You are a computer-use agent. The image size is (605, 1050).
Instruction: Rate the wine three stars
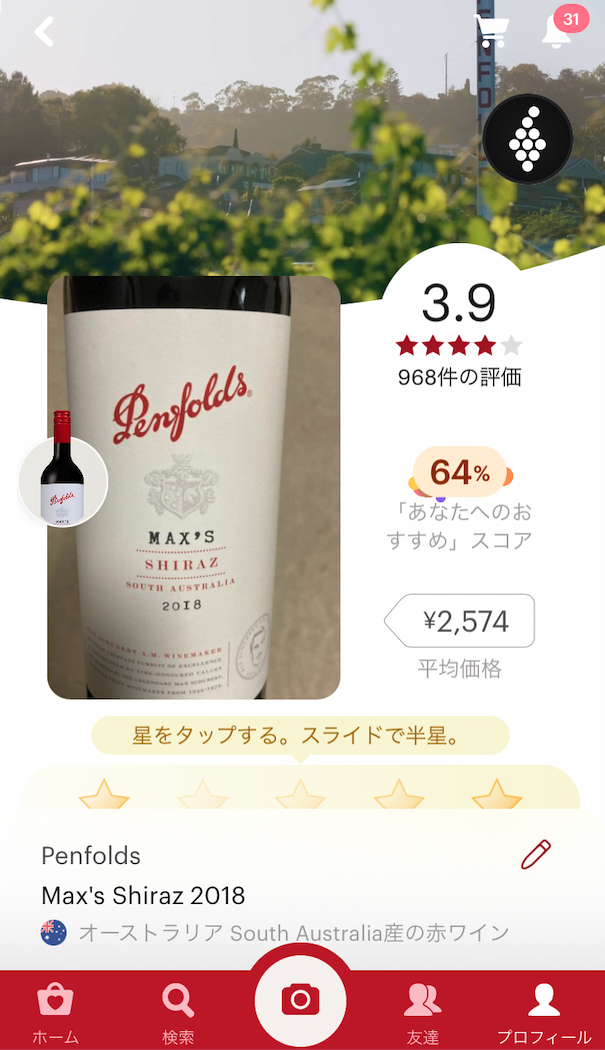click(301, 796)
